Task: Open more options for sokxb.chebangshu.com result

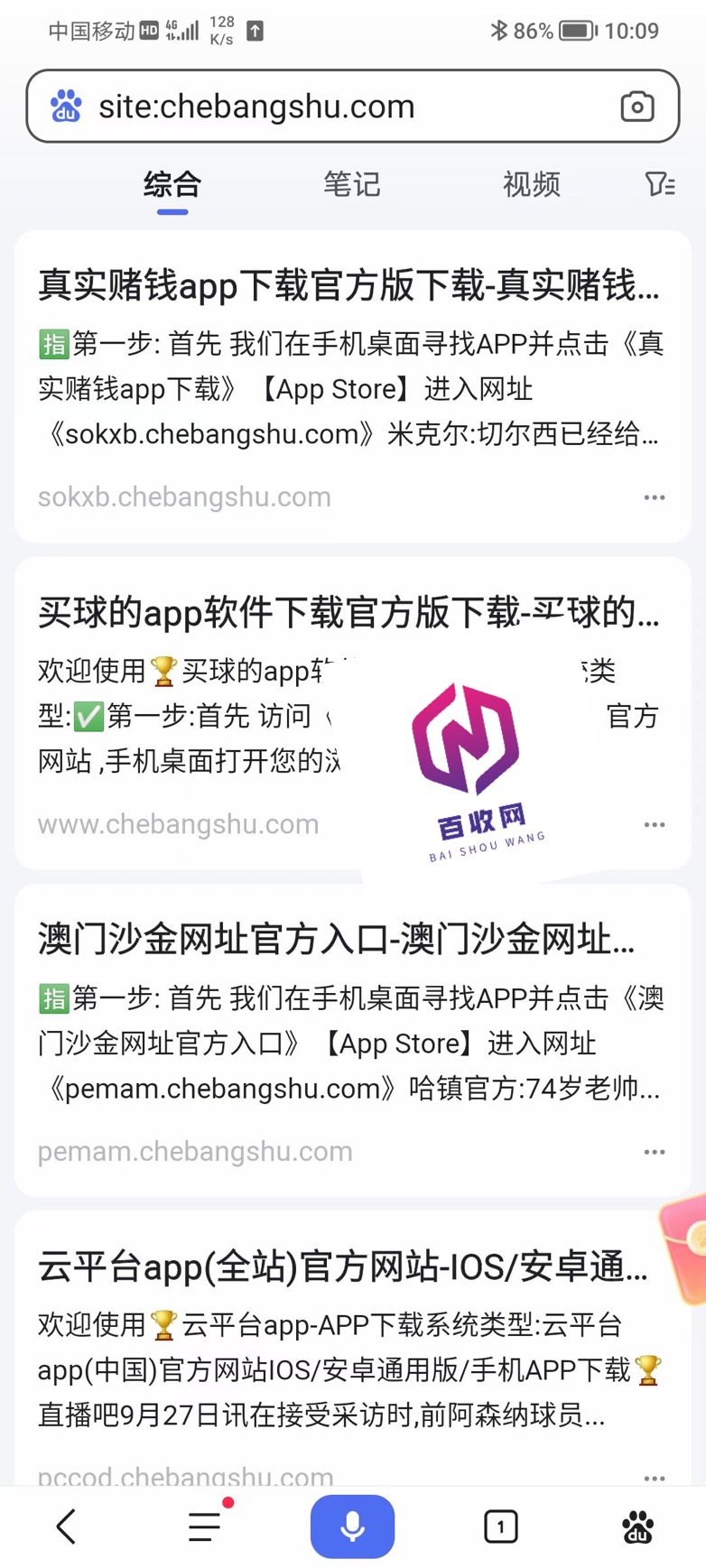Action: [x=655, y=497]
